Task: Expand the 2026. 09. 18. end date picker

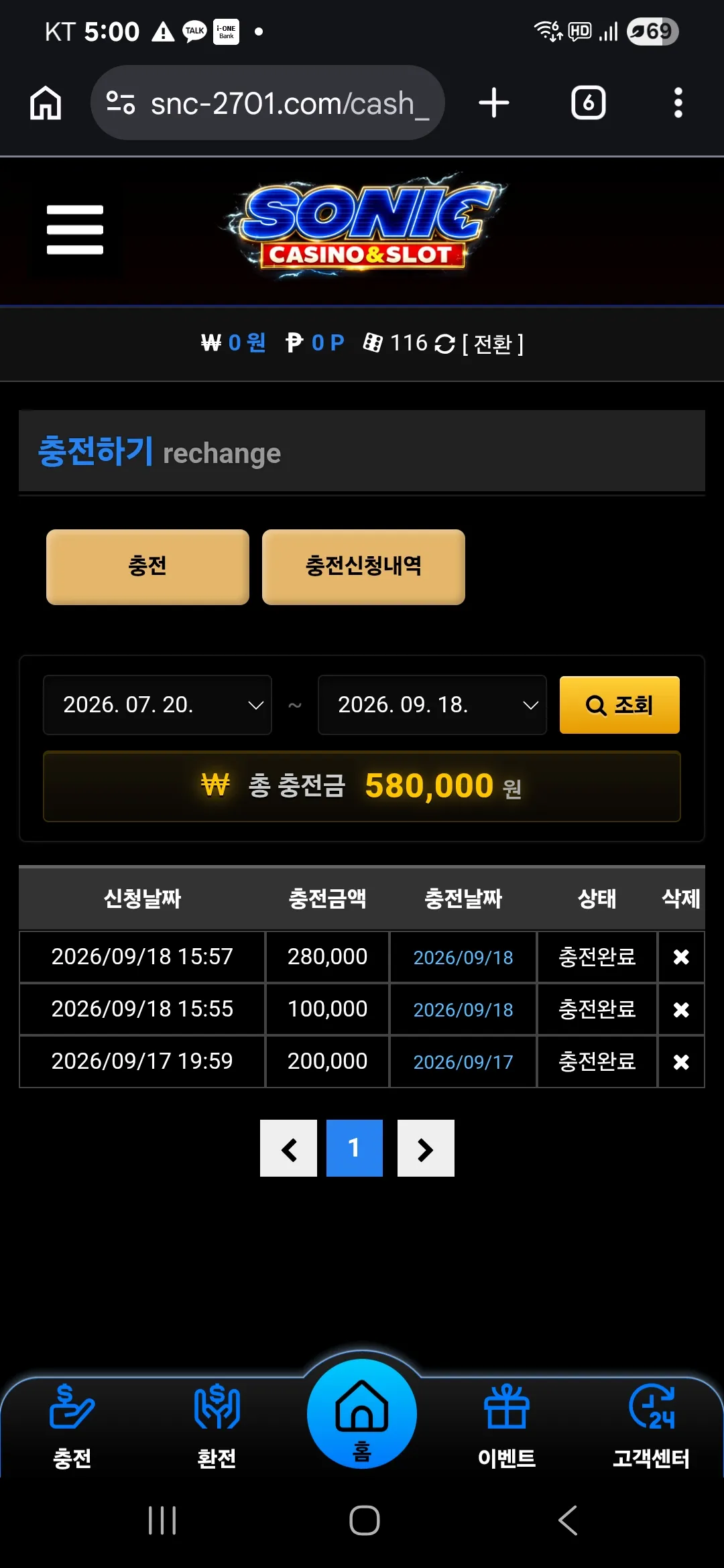Action: (x=432, y=705)
